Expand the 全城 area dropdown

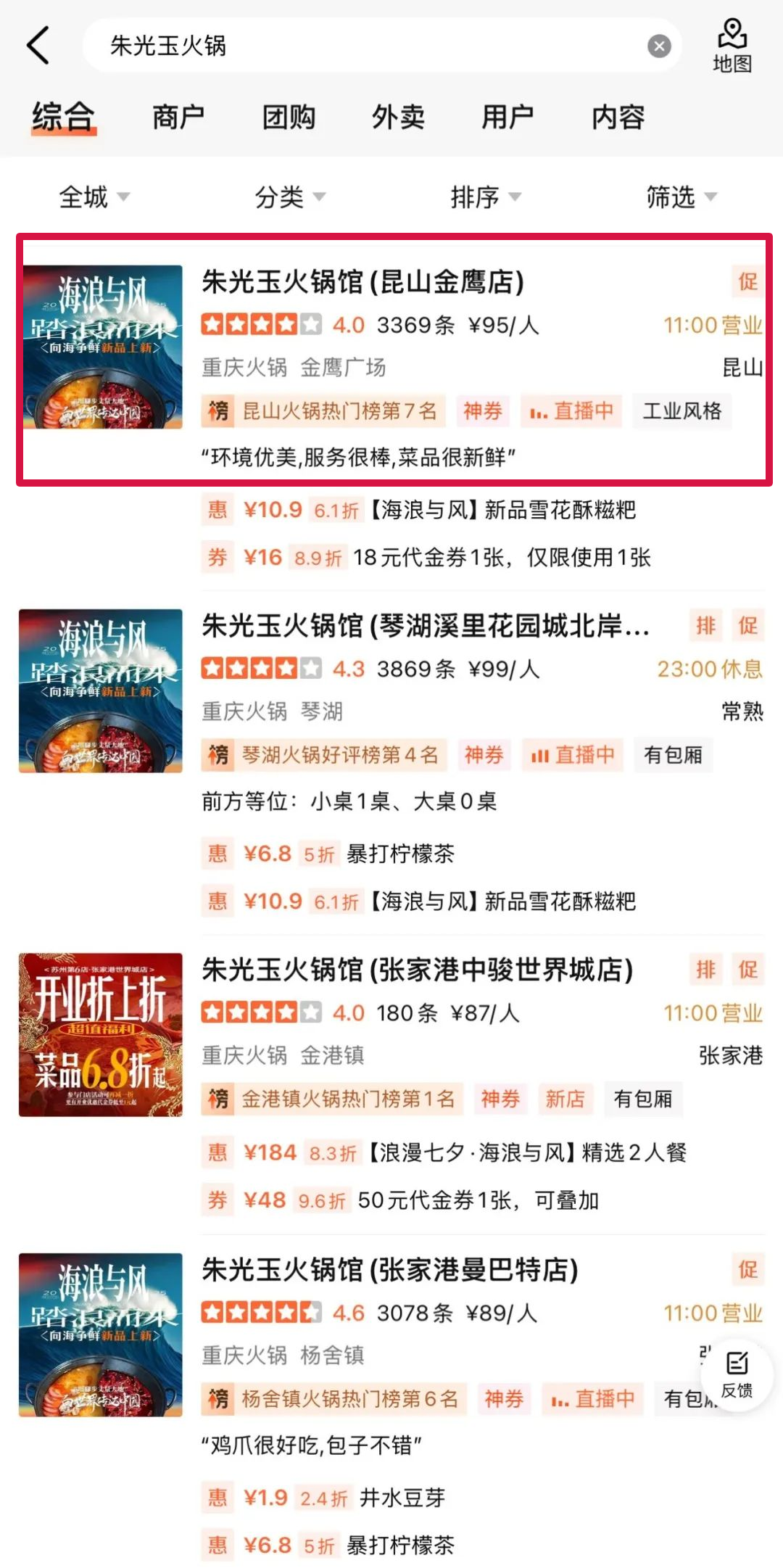pos(94,197)
